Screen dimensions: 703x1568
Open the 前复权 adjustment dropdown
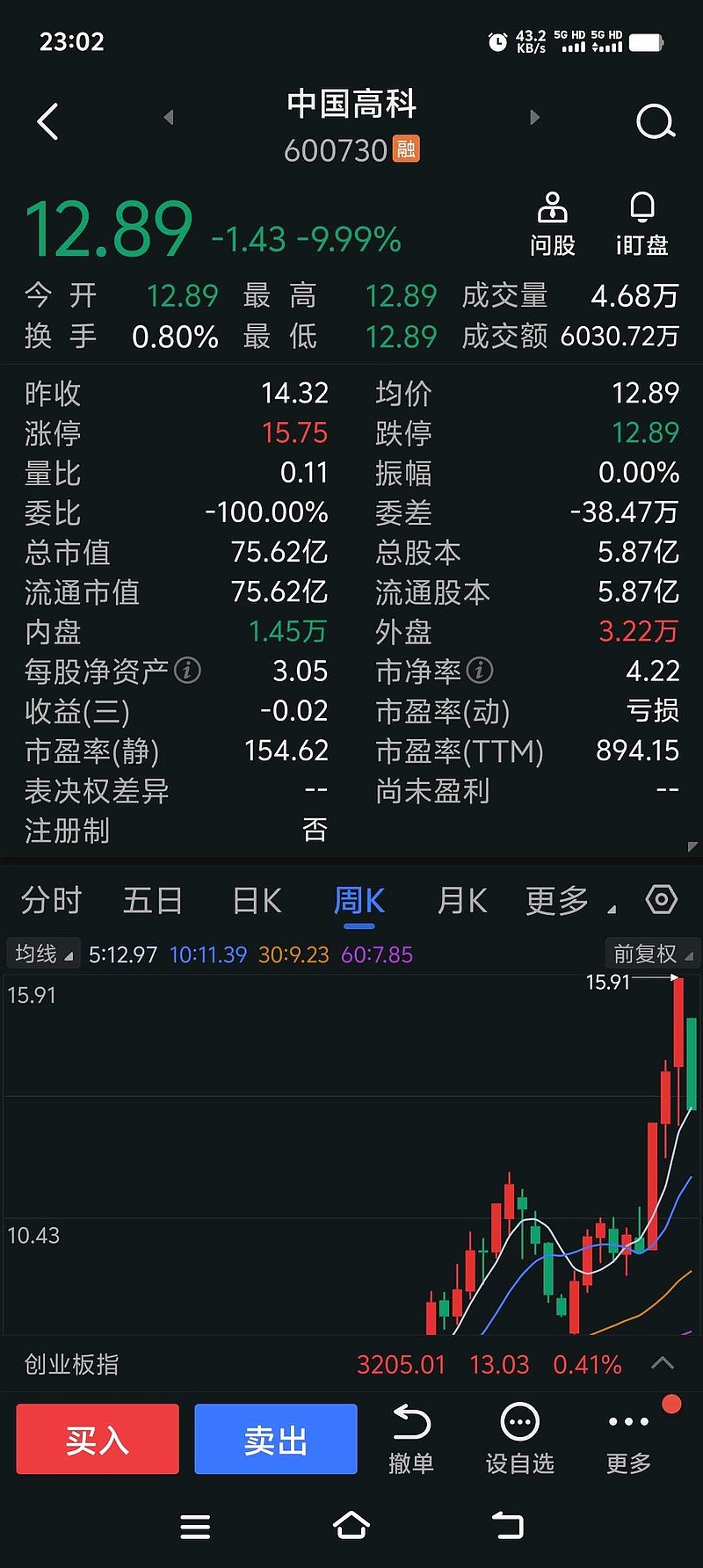[x=651, y=953]
